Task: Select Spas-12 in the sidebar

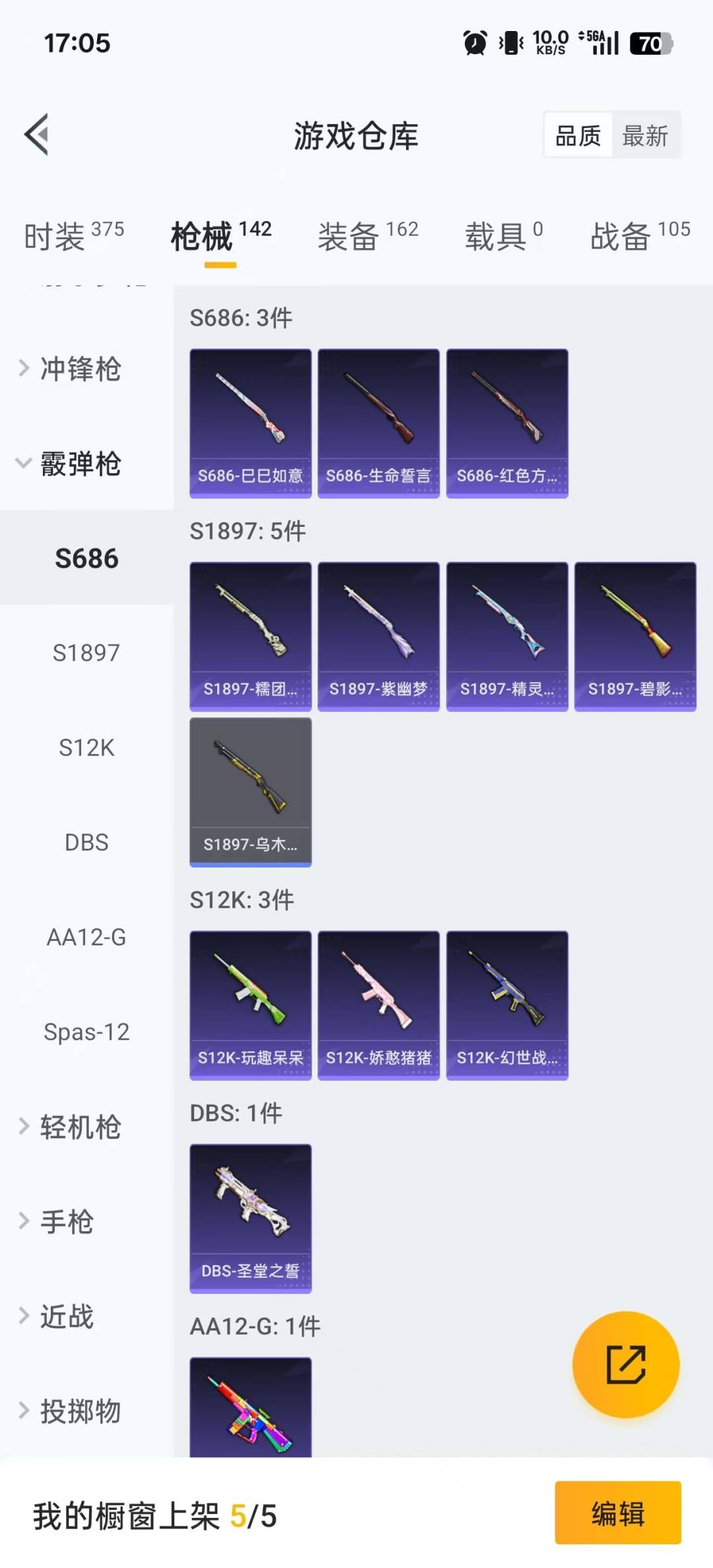Action: [86, 1032]
